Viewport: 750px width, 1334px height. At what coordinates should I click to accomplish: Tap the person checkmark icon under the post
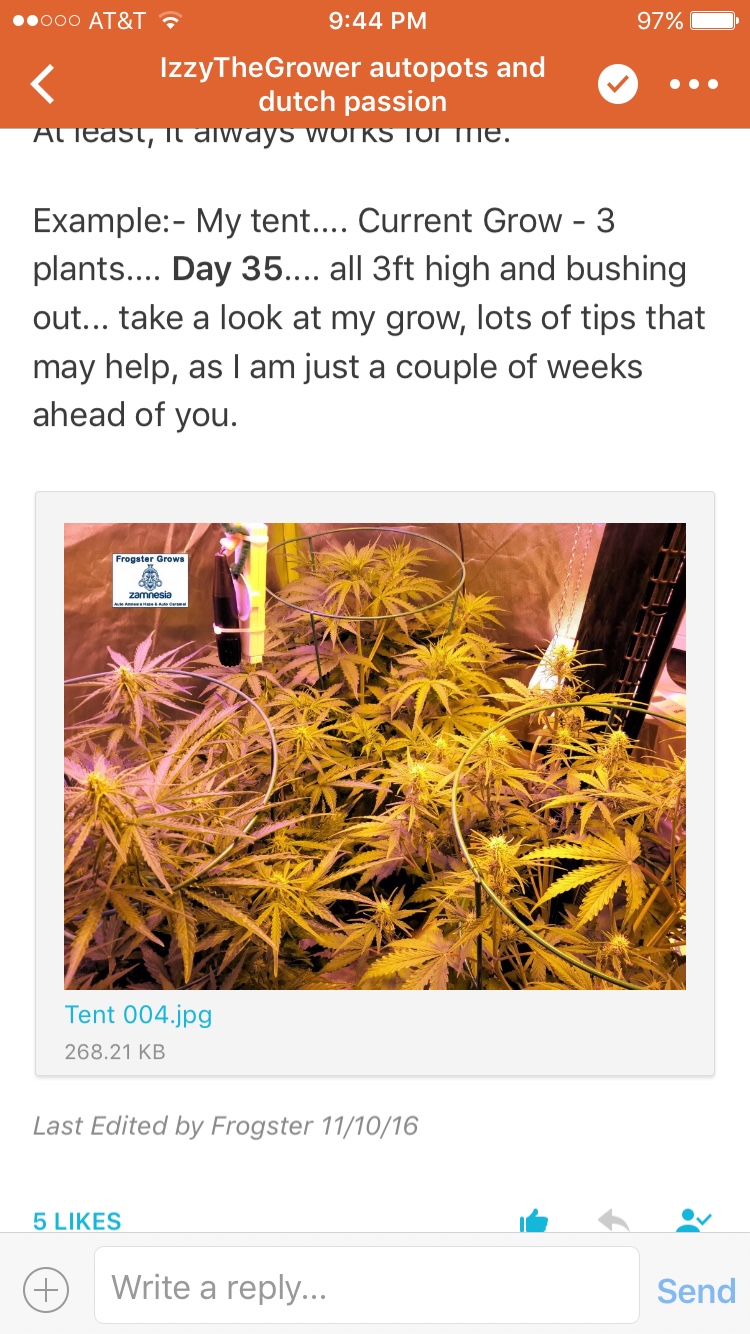pos(693,1220)
